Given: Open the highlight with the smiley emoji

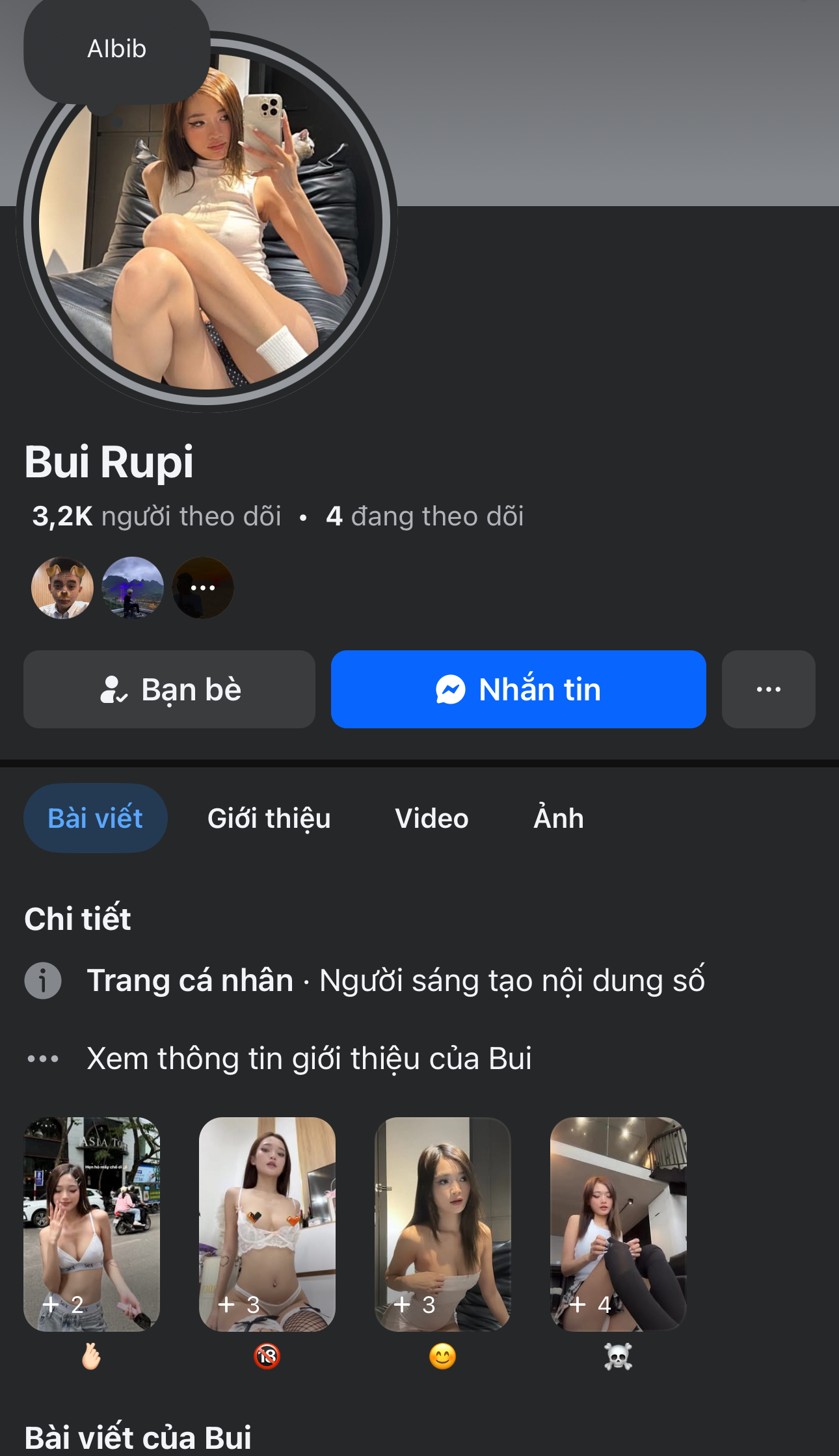Looking at the screenshot, I should (x=443, y=1224).
